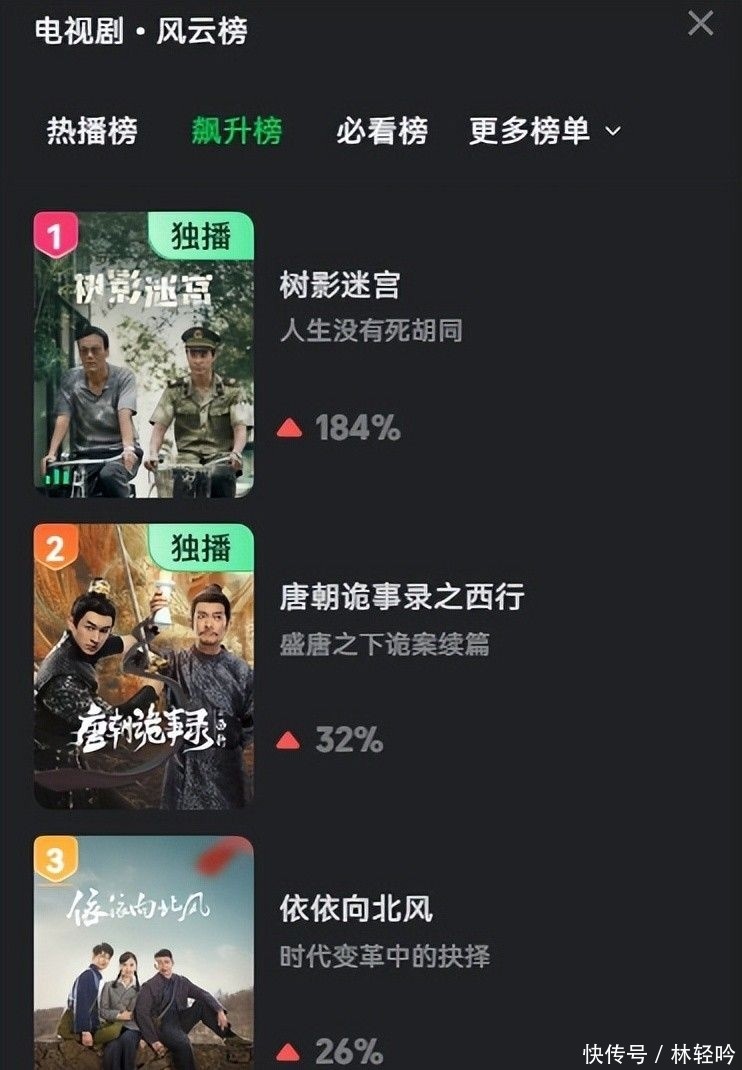This screenshot has width=742, height=1070.
Task: Close the 风云榜 ranking panel
Action: (x=700, y=23)
